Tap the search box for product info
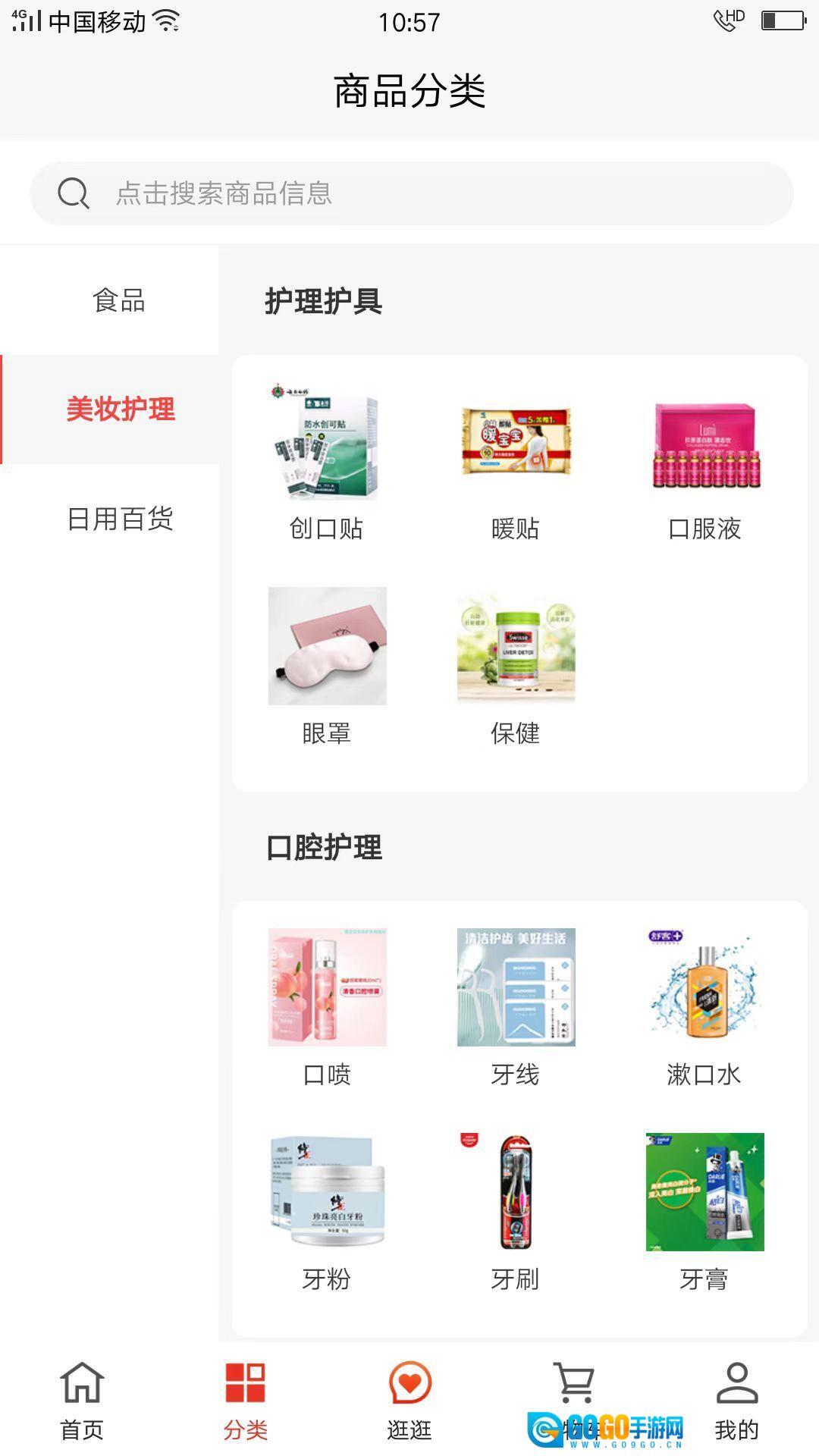The image size is (819, 1456). [411, 193]
